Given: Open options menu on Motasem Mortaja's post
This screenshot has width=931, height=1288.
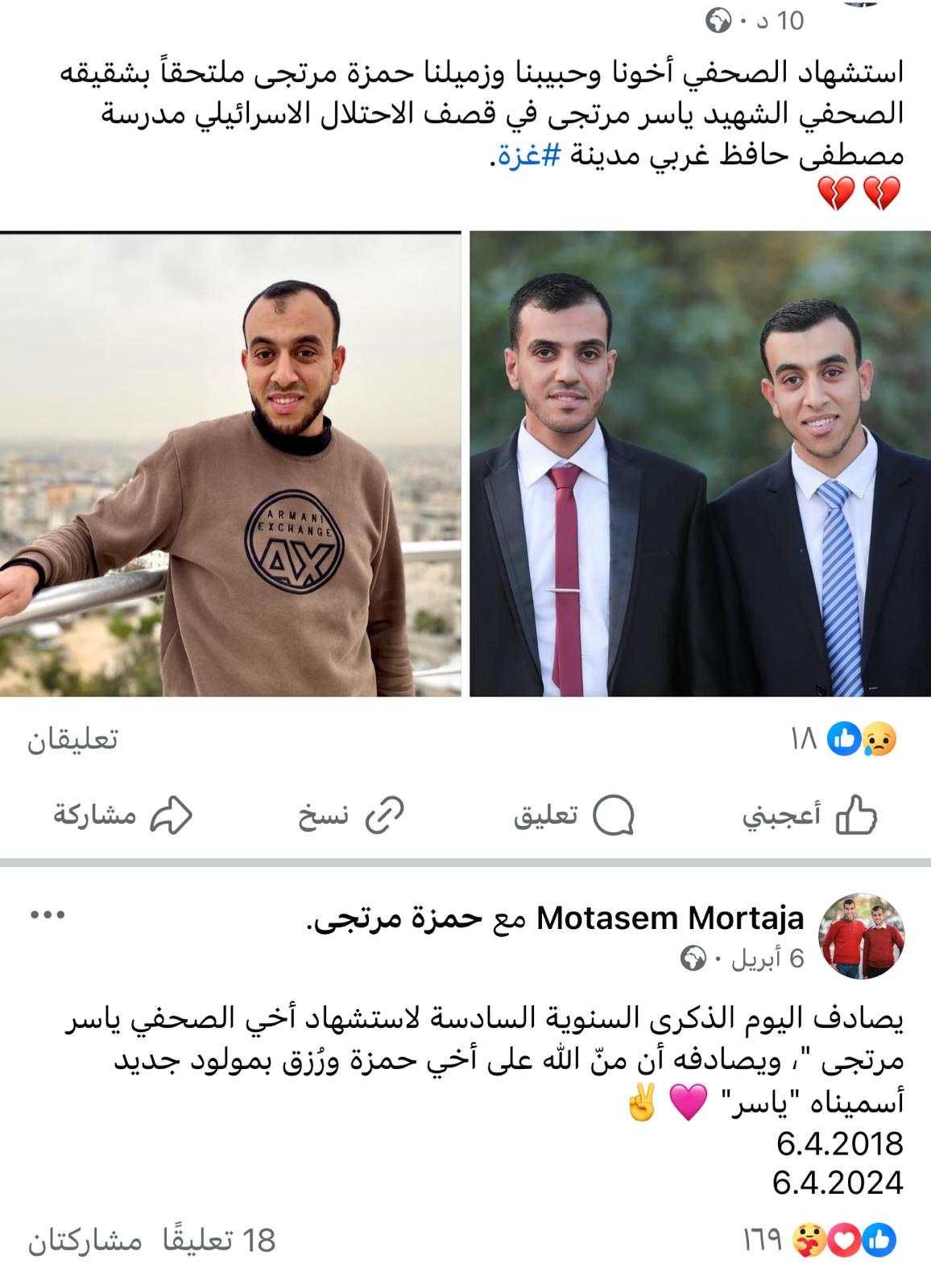Looking at the screenshot, I should pos(47,915).
